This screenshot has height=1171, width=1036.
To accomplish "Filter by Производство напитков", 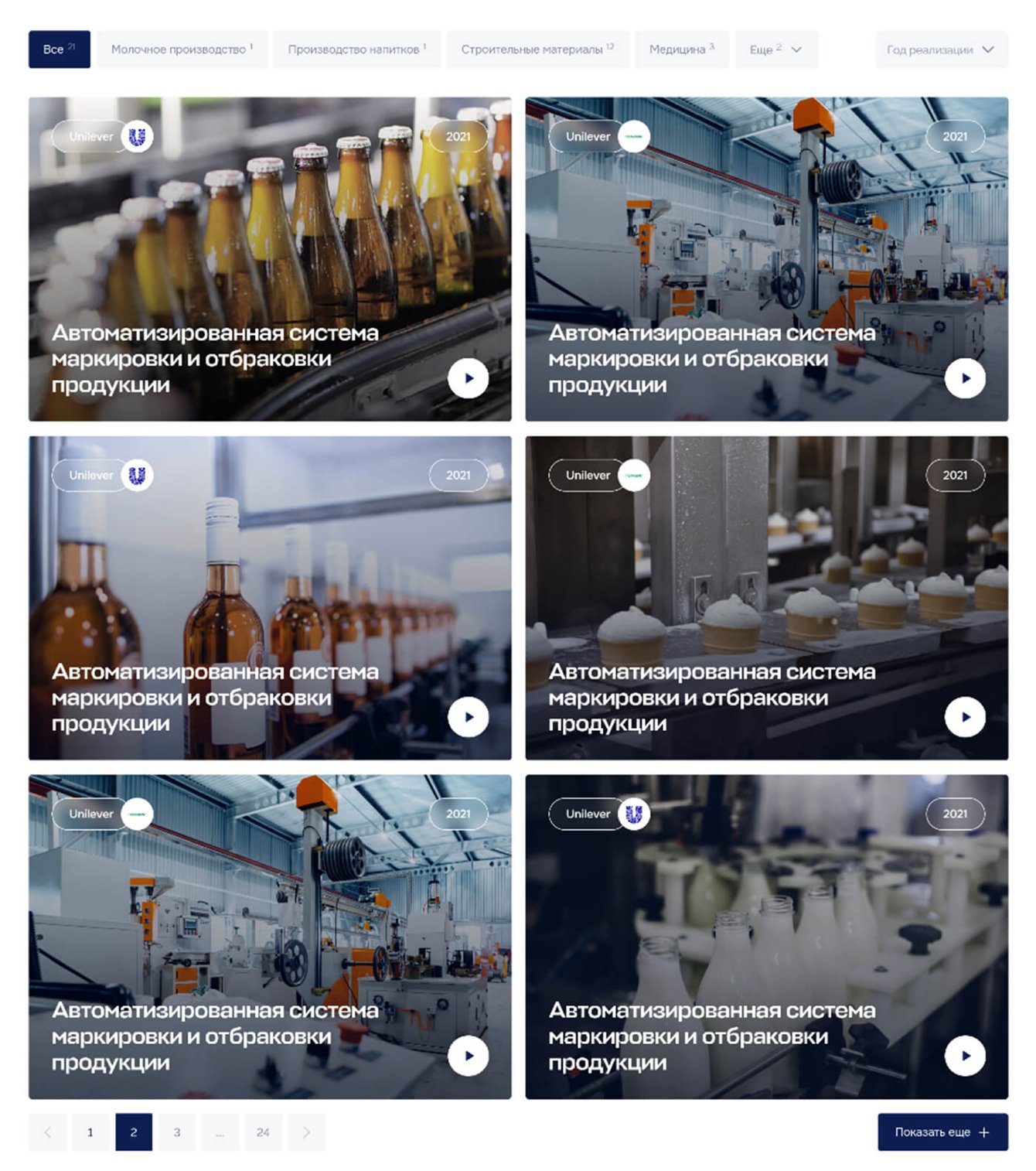I will click(356, 50).
